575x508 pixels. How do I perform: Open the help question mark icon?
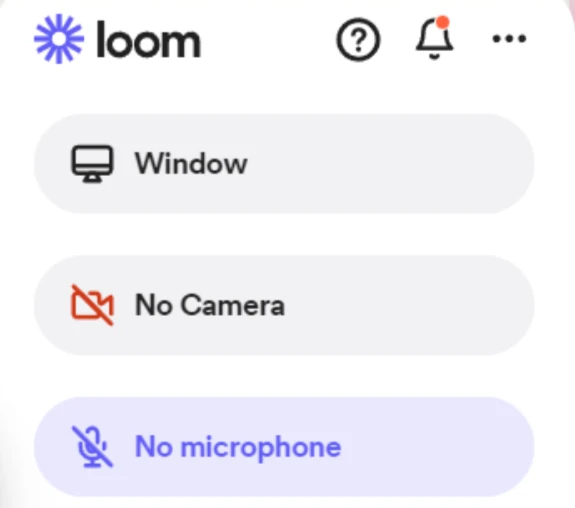358,39
